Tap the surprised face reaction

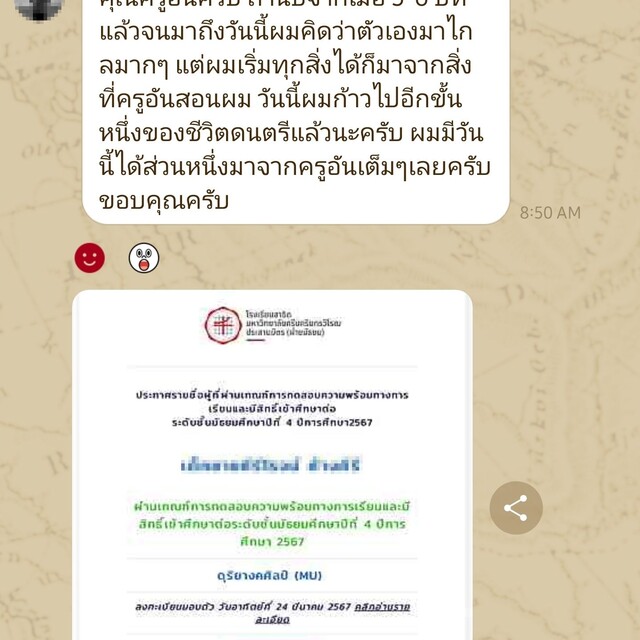[x=144, y=258]
